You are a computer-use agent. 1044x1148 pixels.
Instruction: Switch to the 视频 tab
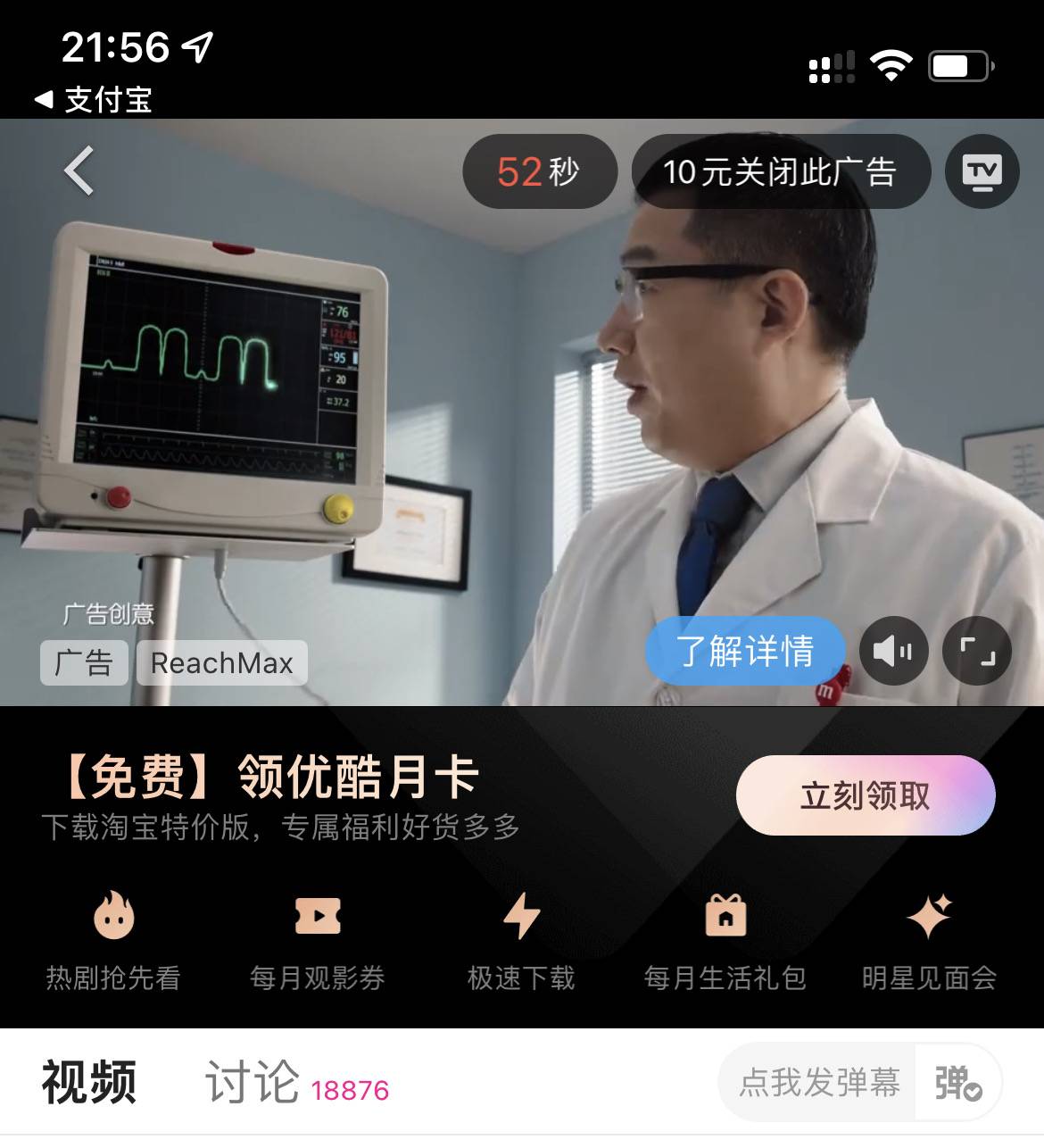tap(89, 1083)
